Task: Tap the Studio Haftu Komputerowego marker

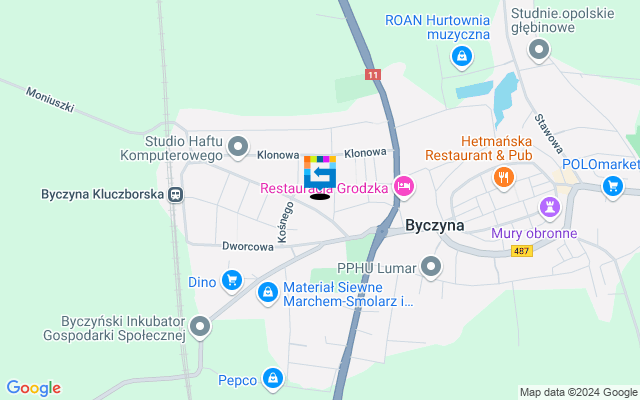Action: (238, 149)
